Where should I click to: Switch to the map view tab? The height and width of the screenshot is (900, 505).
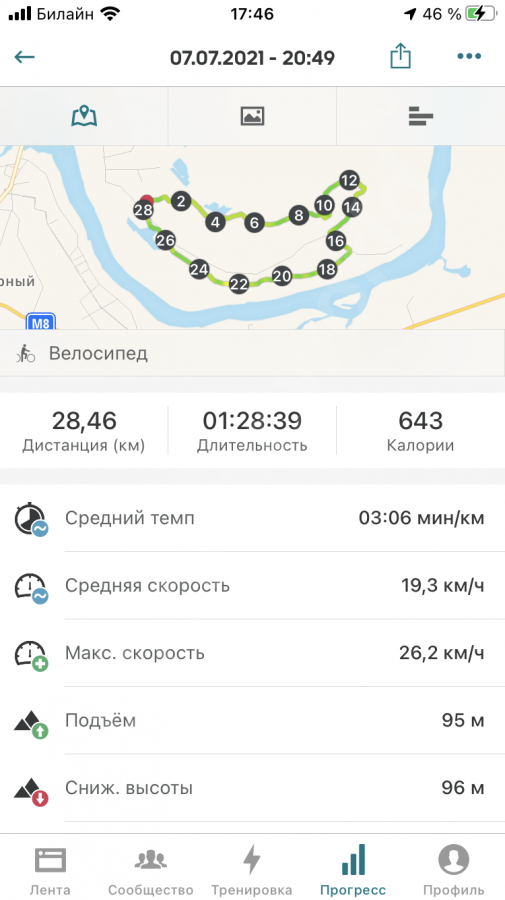click(x=84, y=117)
